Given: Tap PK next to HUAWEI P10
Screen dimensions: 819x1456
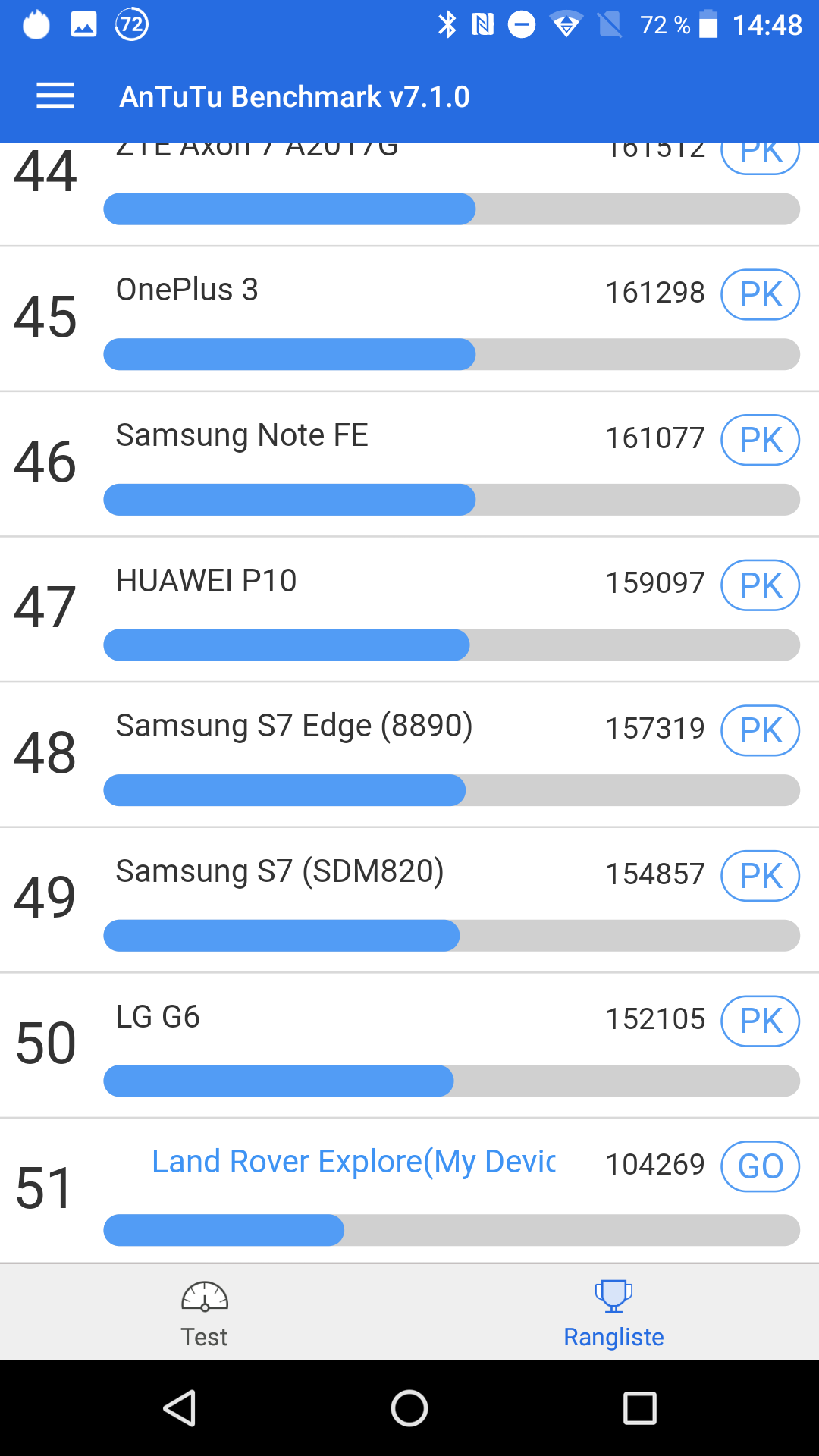Looking at the screenshot, I should (x=760, y=585).
